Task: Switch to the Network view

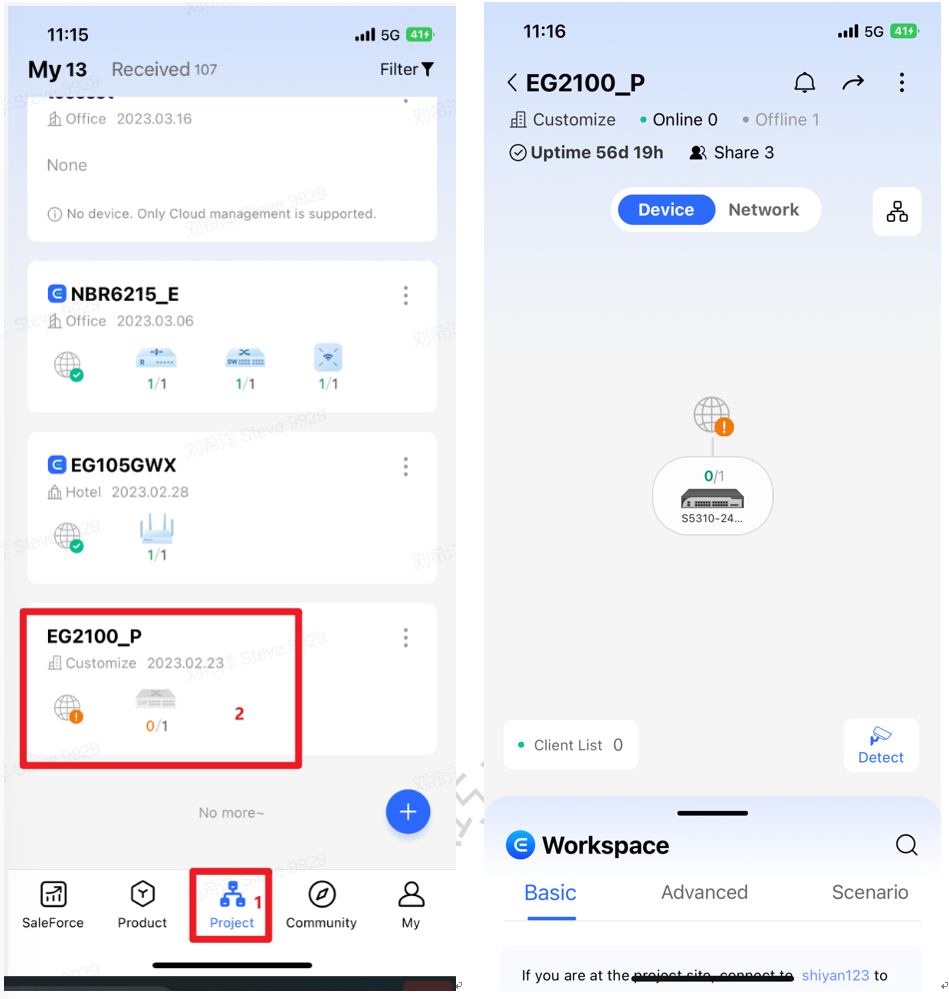Action: click(x=763, y=210)
